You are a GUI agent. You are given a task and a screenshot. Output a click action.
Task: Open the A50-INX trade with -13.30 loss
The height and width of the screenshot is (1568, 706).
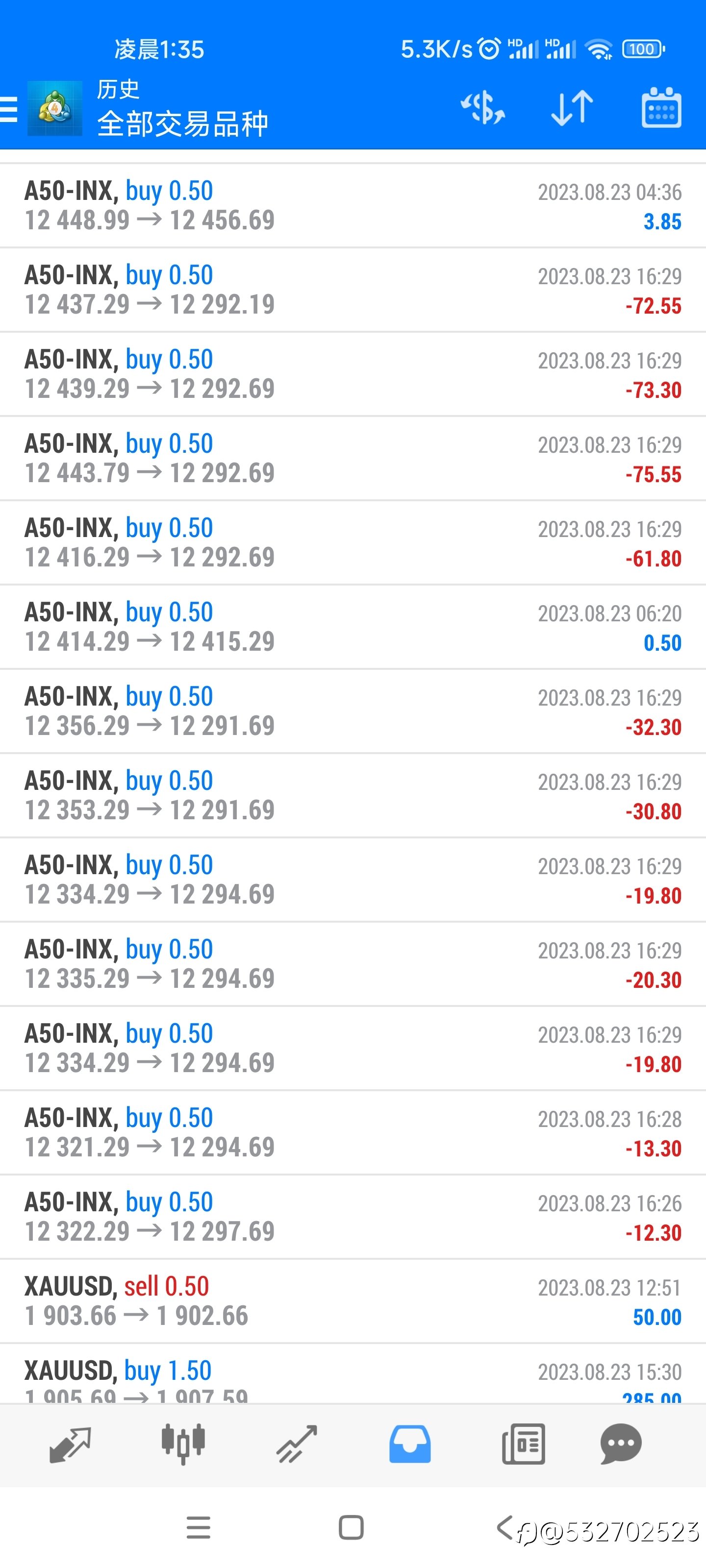(353, 1133)
